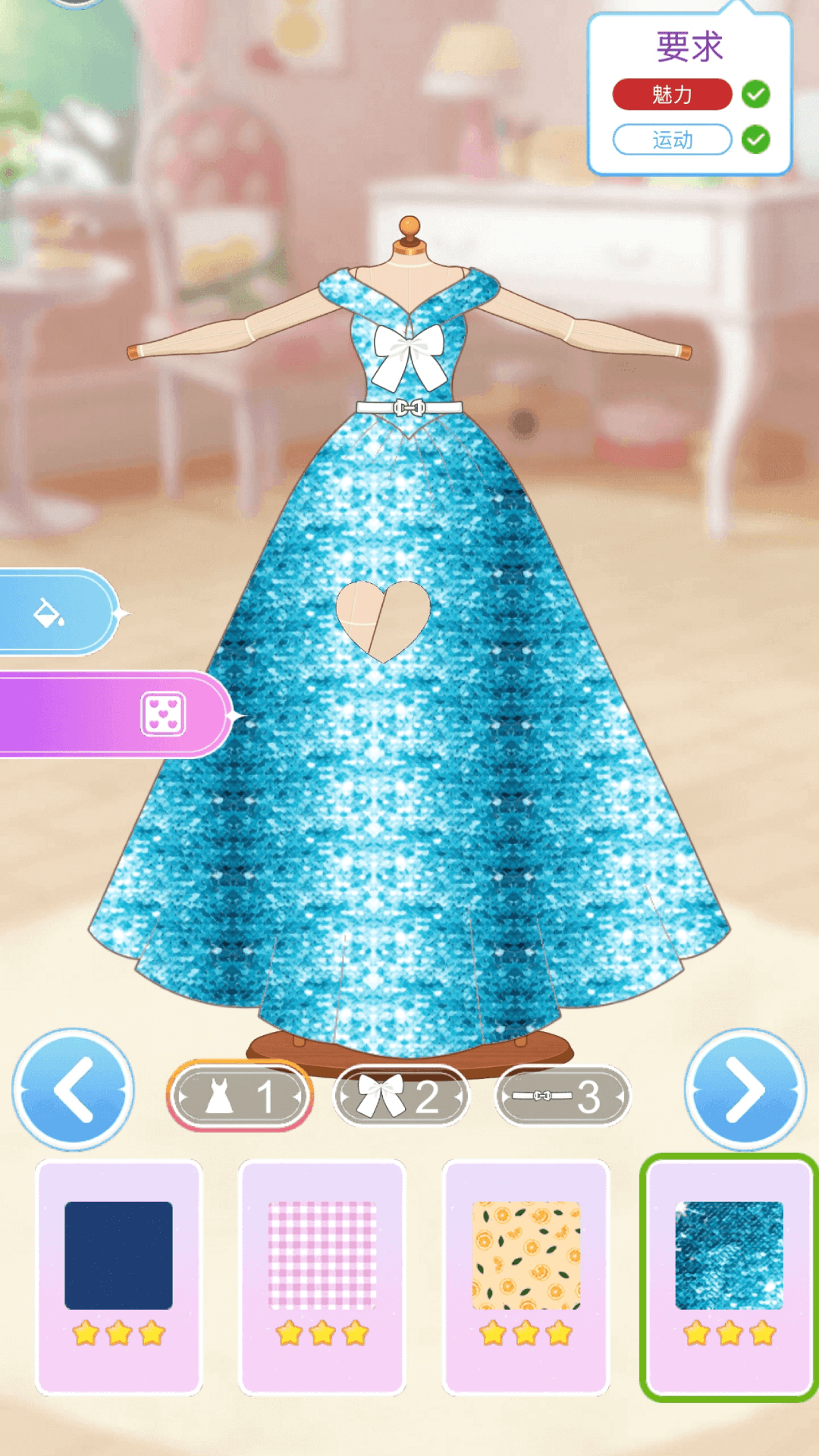Go to the previous step arrow
This screenshot has height=1456, width=819.
coord(74,1090)
